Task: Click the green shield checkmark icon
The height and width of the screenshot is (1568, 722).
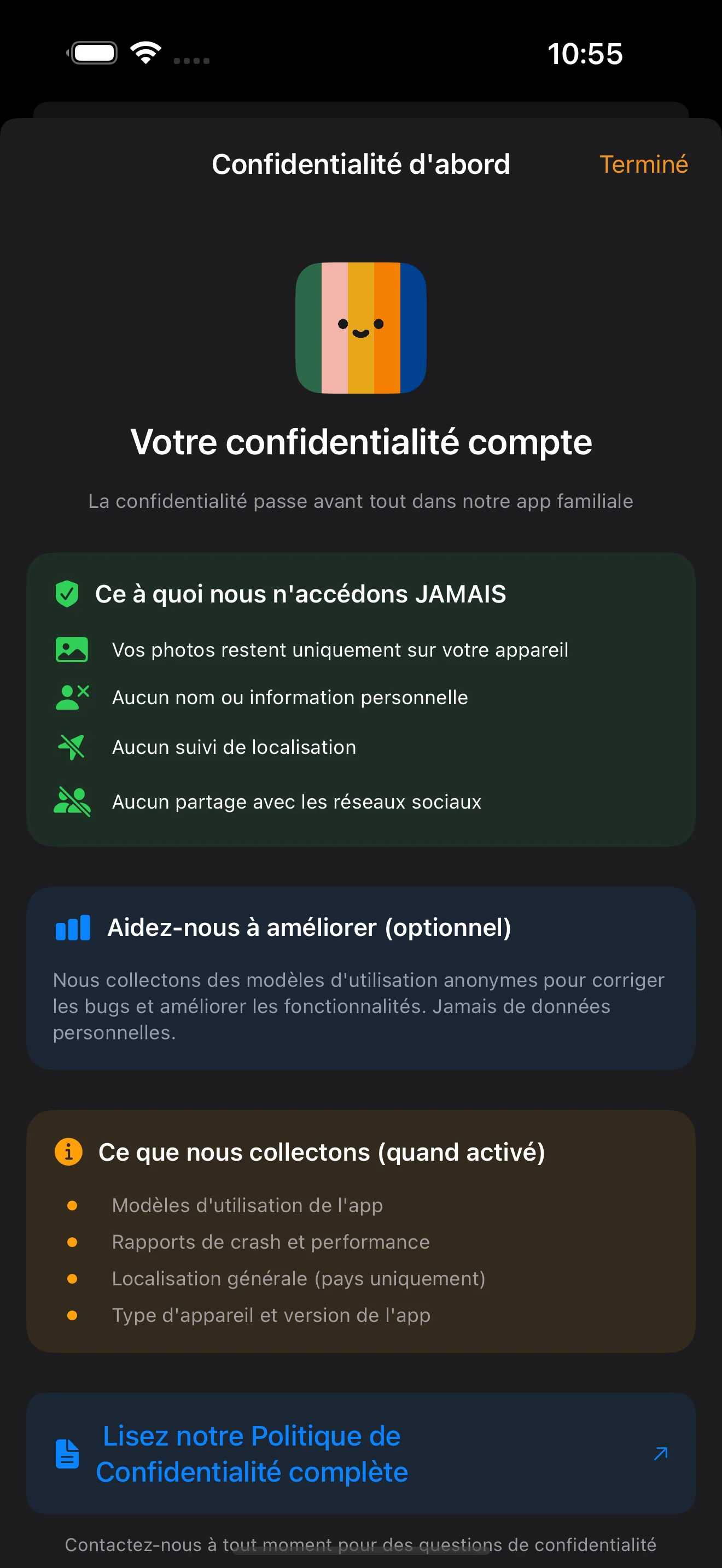Action: pyautogui.click(x=67, y=594)
